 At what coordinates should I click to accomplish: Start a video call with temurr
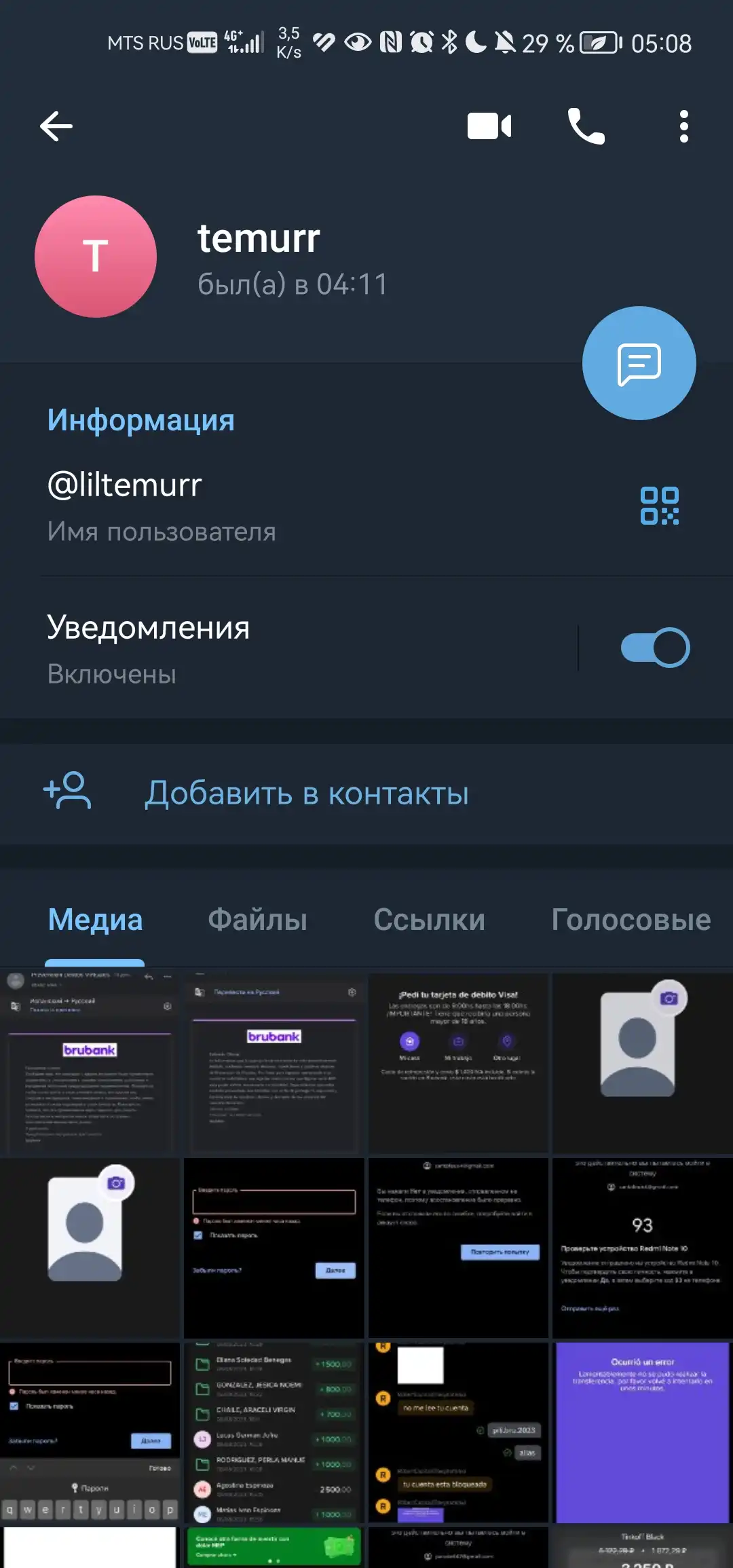click(489, 126)
